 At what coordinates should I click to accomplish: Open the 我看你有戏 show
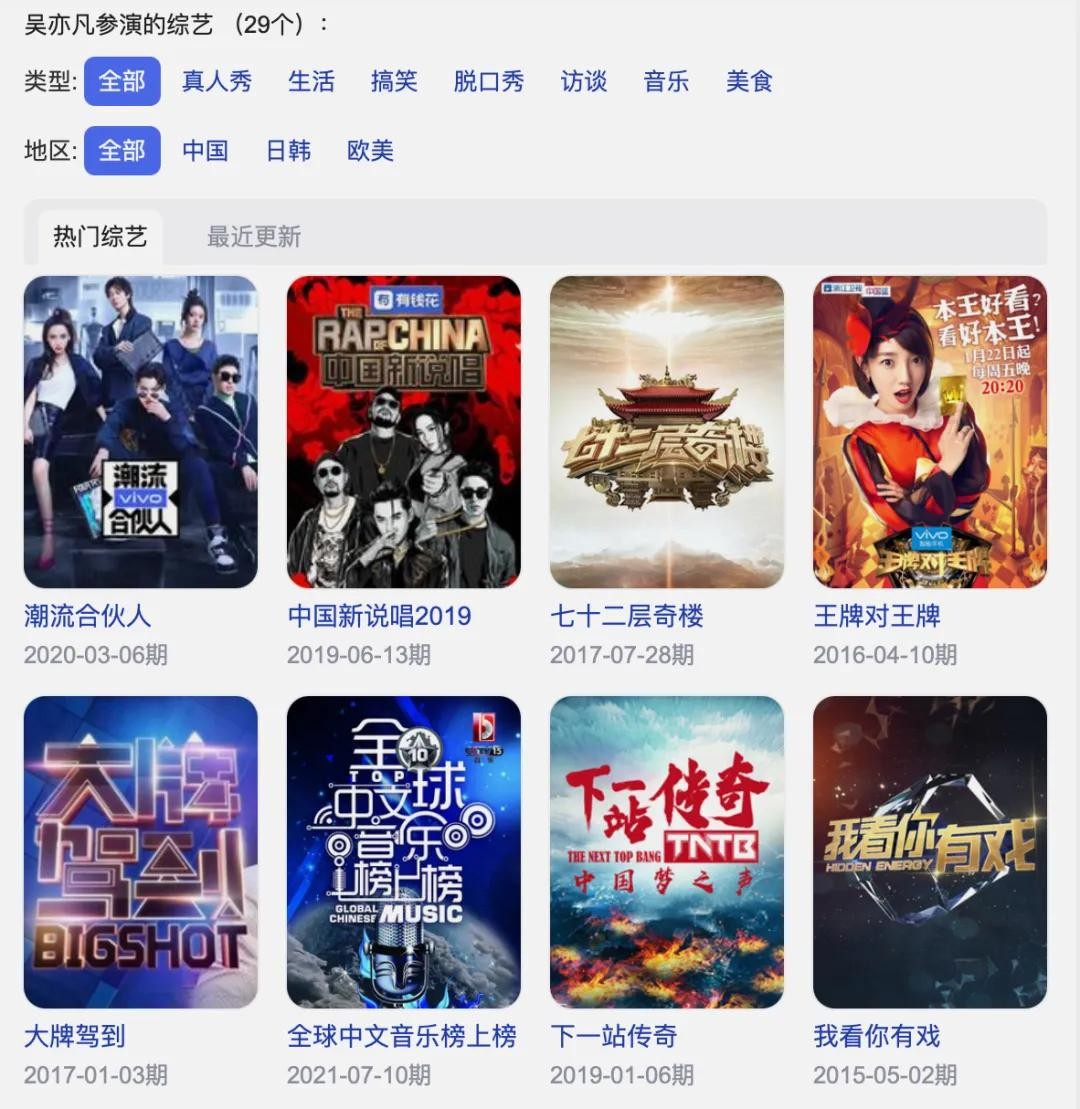pos(930,852)
